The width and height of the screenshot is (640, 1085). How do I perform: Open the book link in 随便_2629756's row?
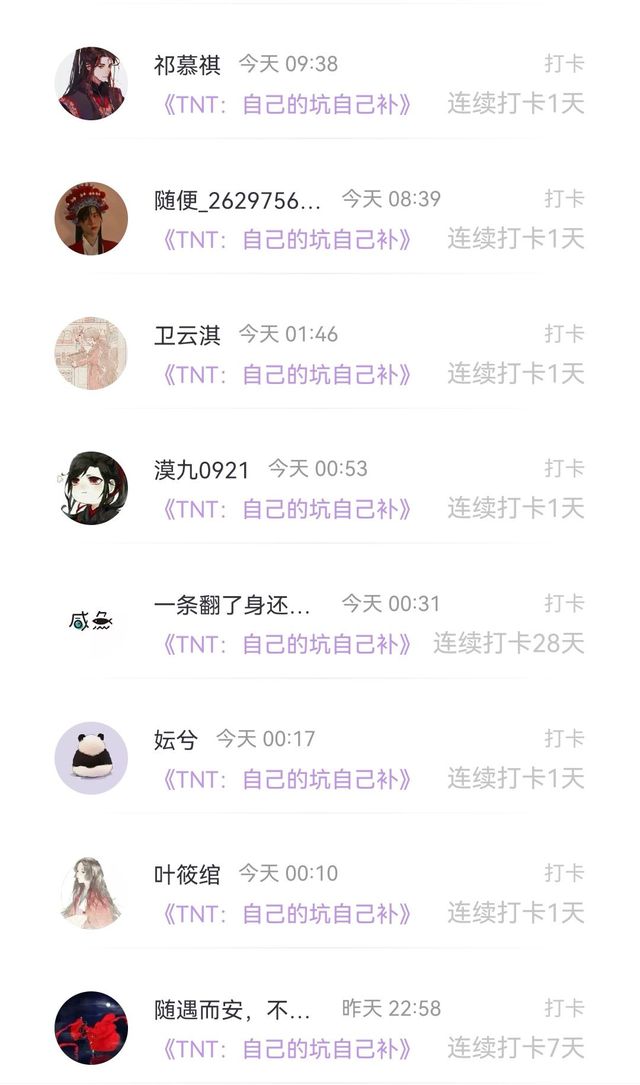(286, 239)
